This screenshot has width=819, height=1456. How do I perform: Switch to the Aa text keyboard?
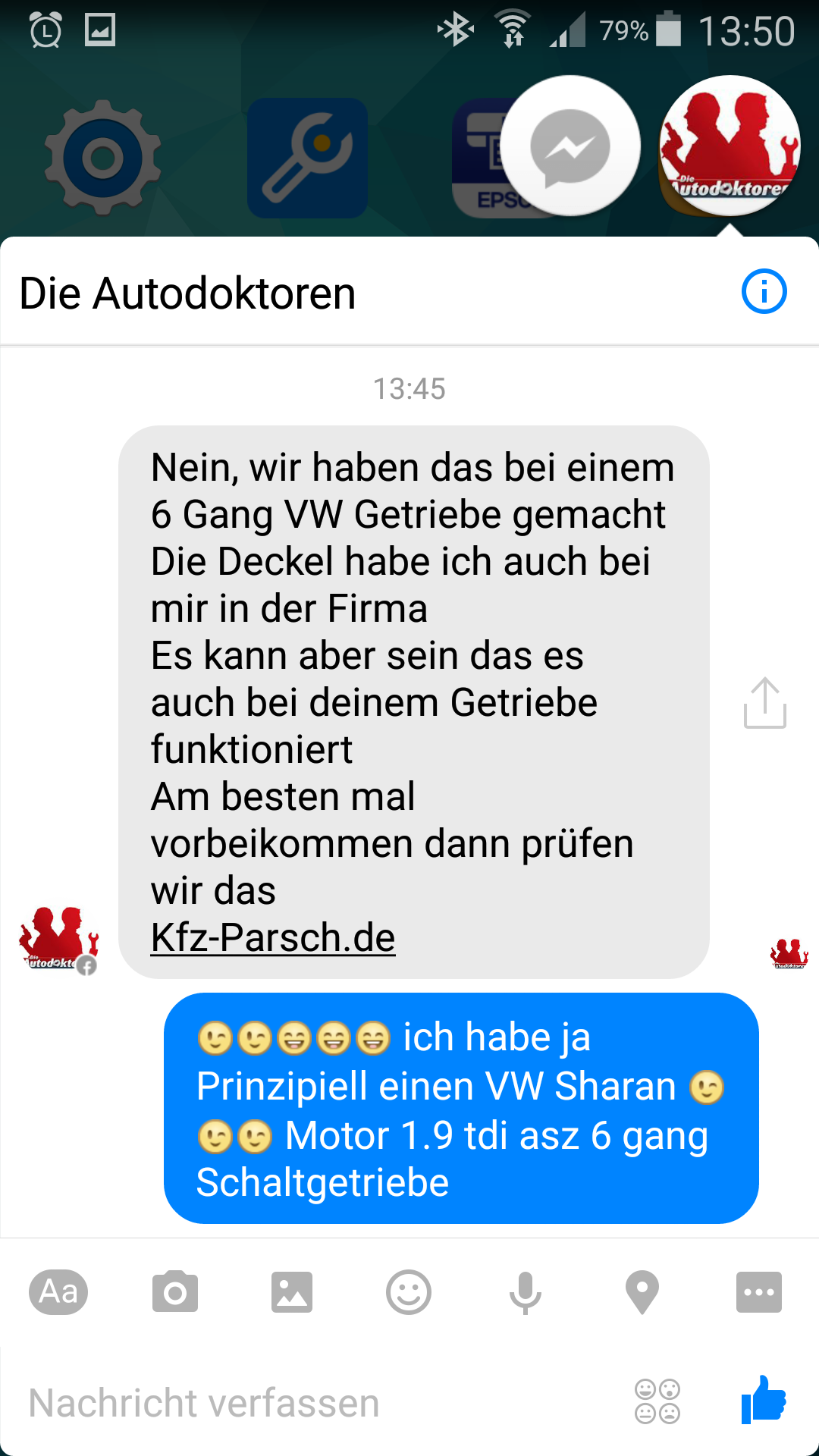pyautogui.click(x=58, y=1291)
